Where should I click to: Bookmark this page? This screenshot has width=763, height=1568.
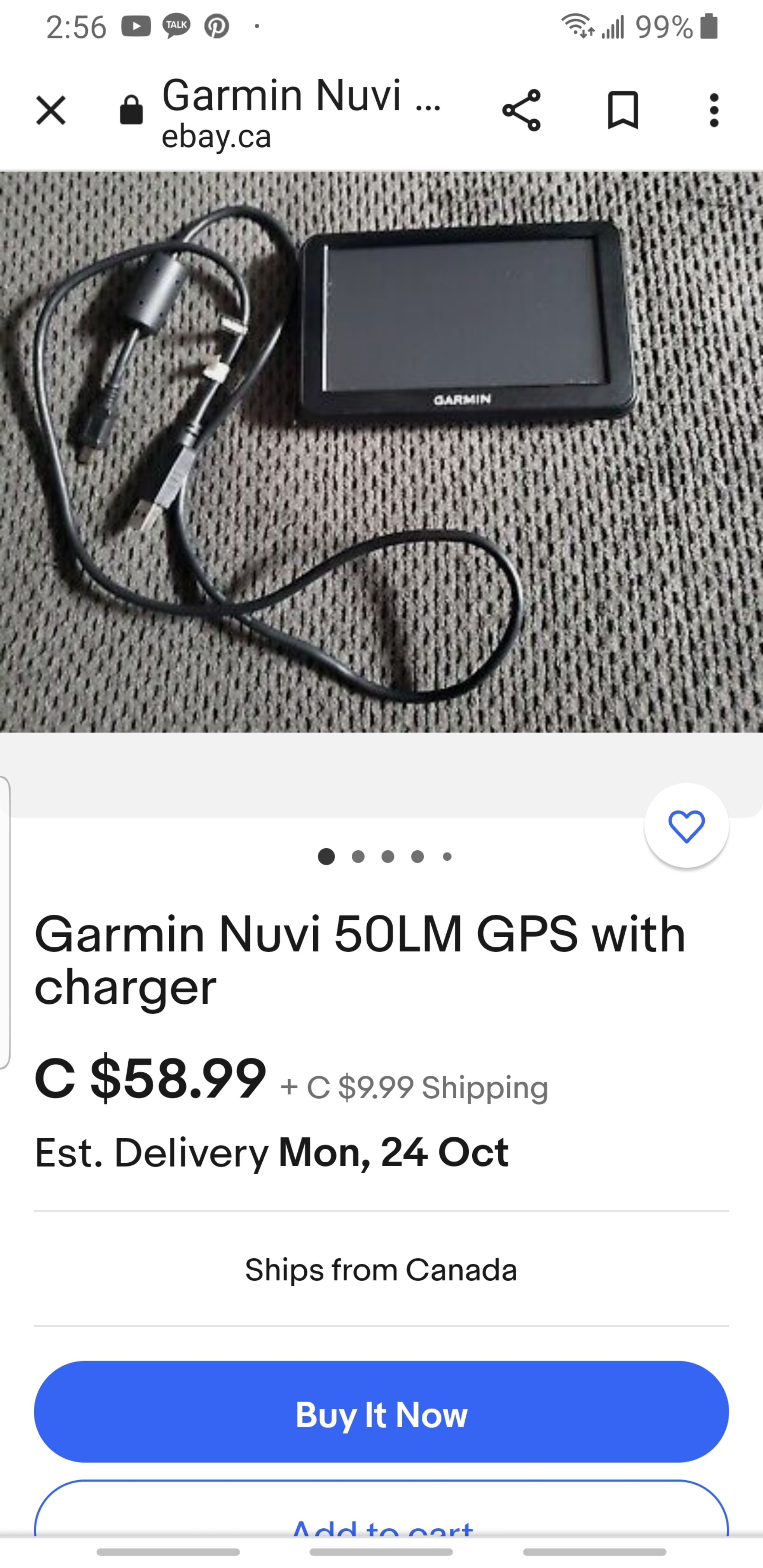623,110
